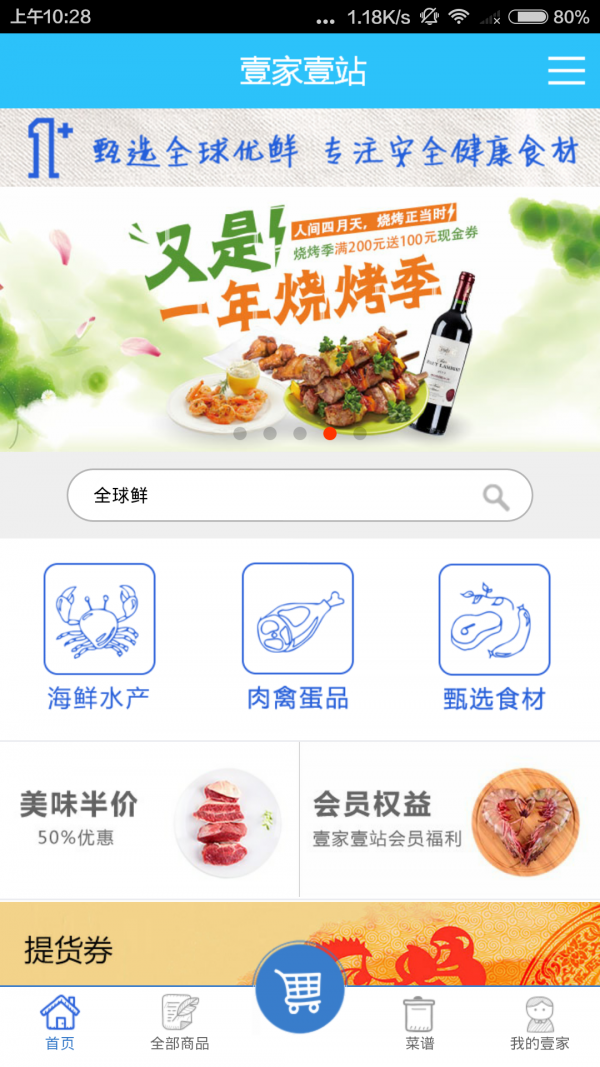View 会员权益 member benefits
This screenshot has height=1067, width=600.
coord(449,820)
